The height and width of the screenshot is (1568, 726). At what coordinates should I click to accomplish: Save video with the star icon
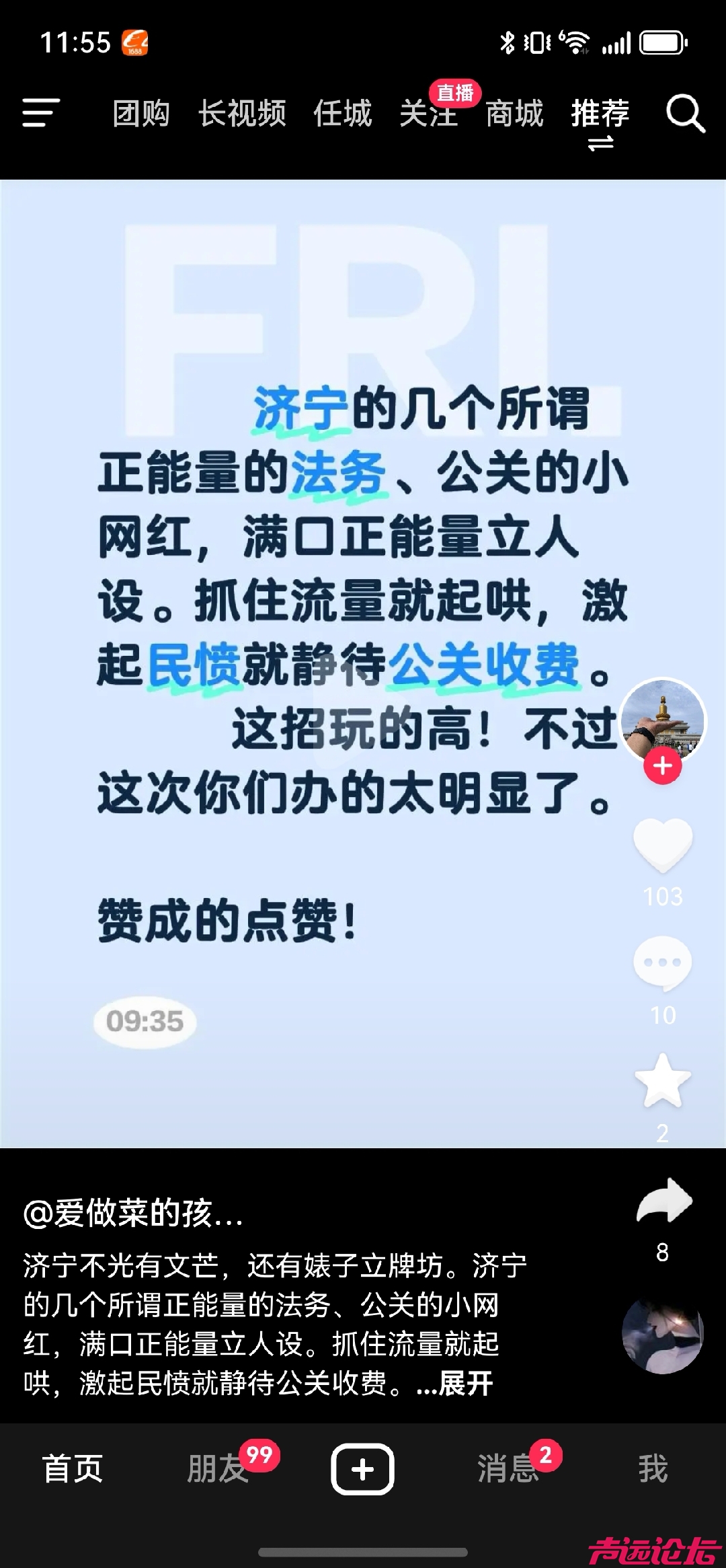click(x=663, y=1080)
